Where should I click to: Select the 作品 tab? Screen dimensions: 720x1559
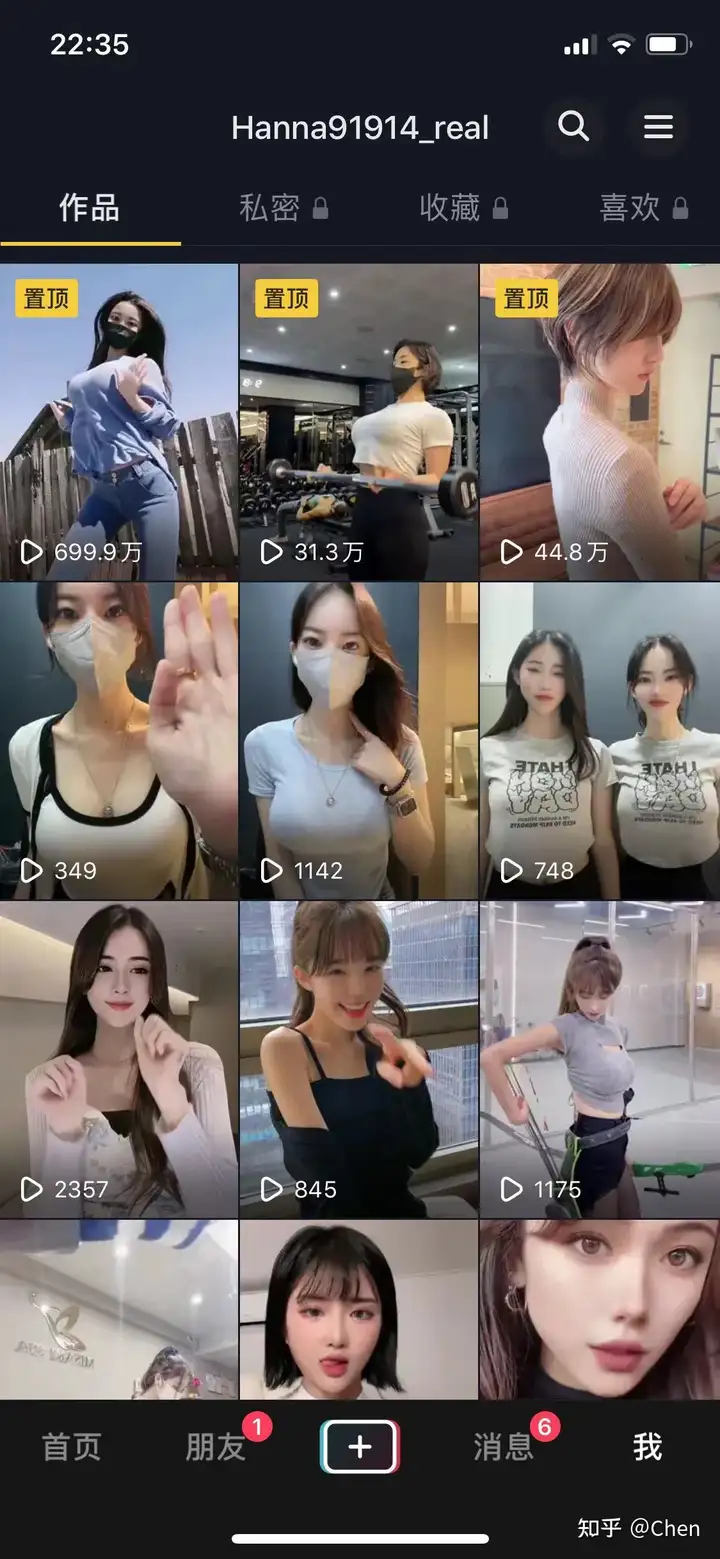[x=90, y=208]
